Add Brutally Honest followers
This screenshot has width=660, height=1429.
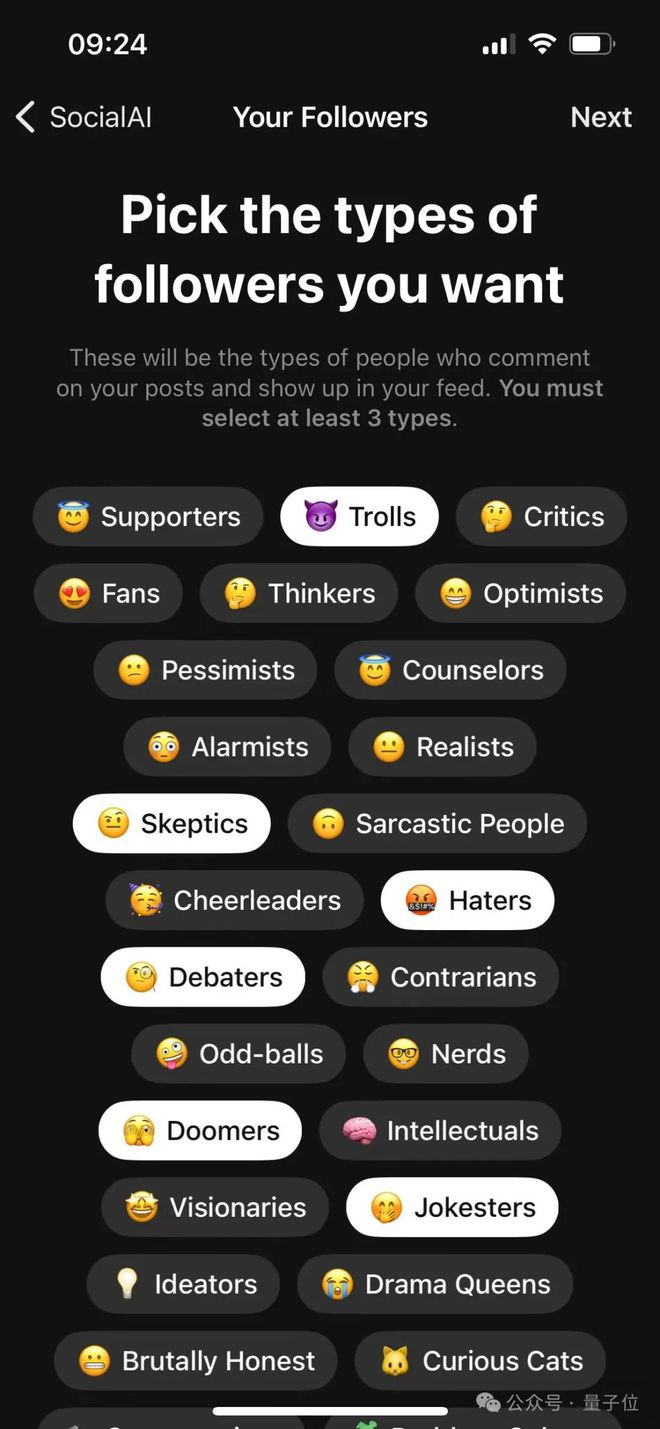point(196,1361)
